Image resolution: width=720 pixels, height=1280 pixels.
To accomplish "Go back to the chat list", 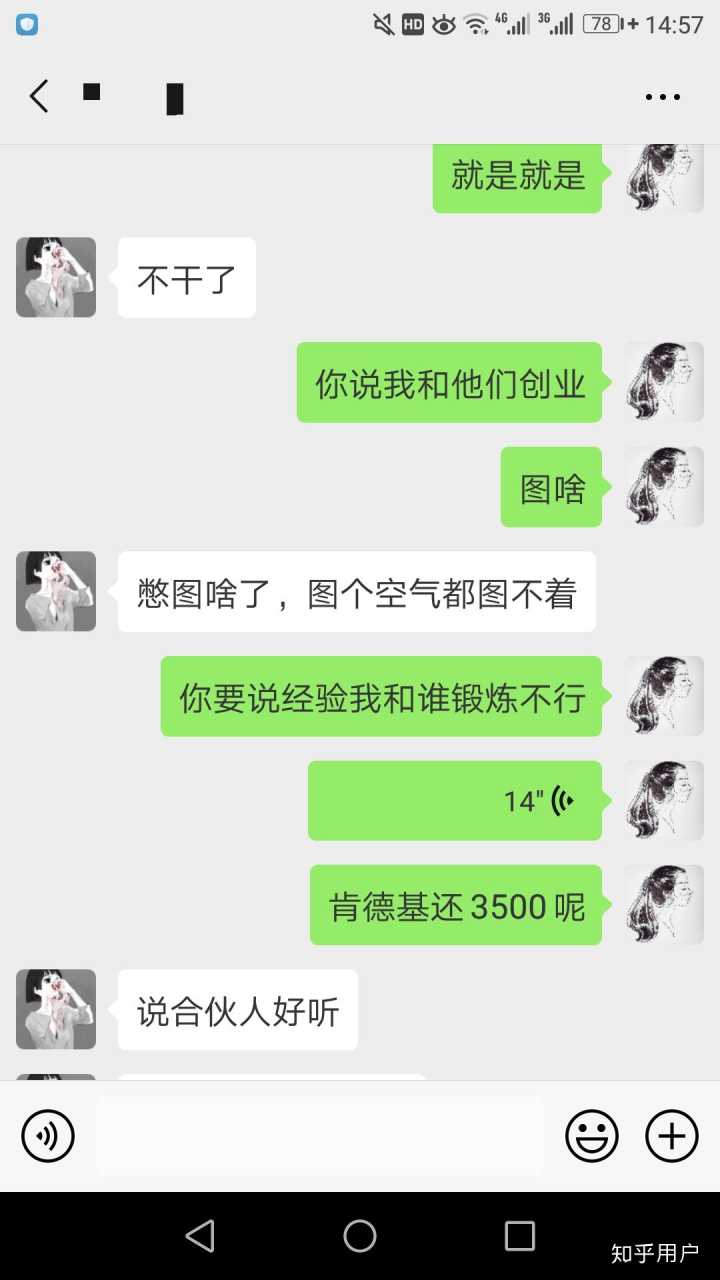I will click(x=39, y=97).
